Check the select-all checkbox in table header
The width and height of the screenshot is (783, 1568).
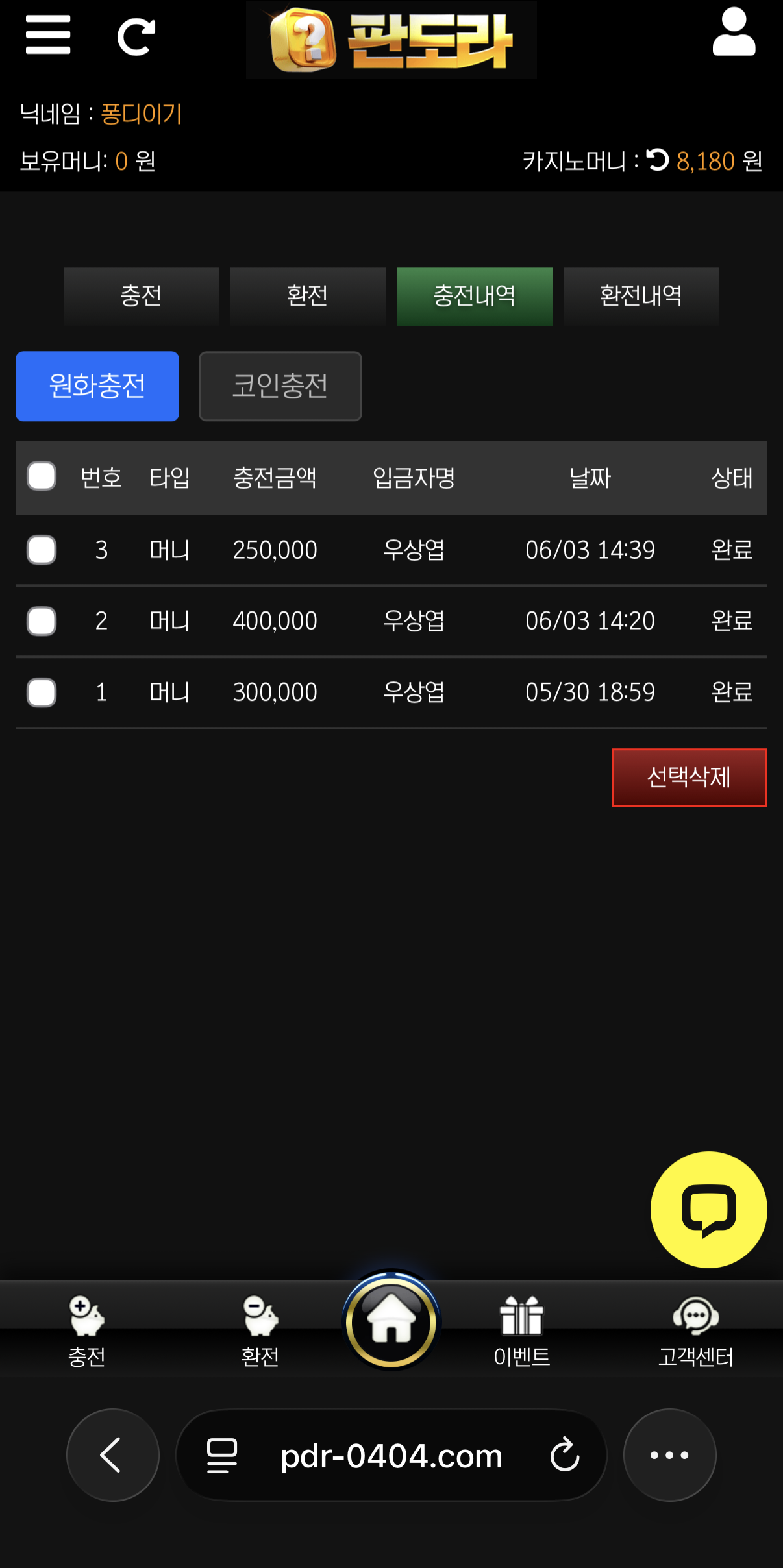click(42, 476)
